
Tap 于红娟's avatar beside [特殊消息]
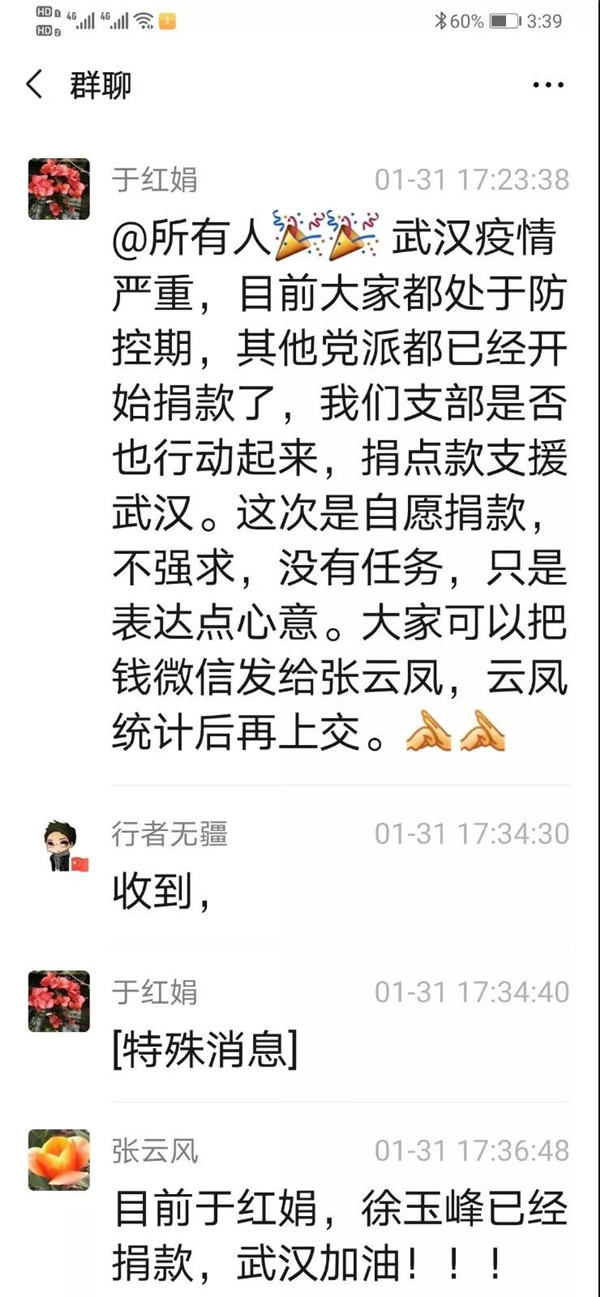click(58, 1001)
